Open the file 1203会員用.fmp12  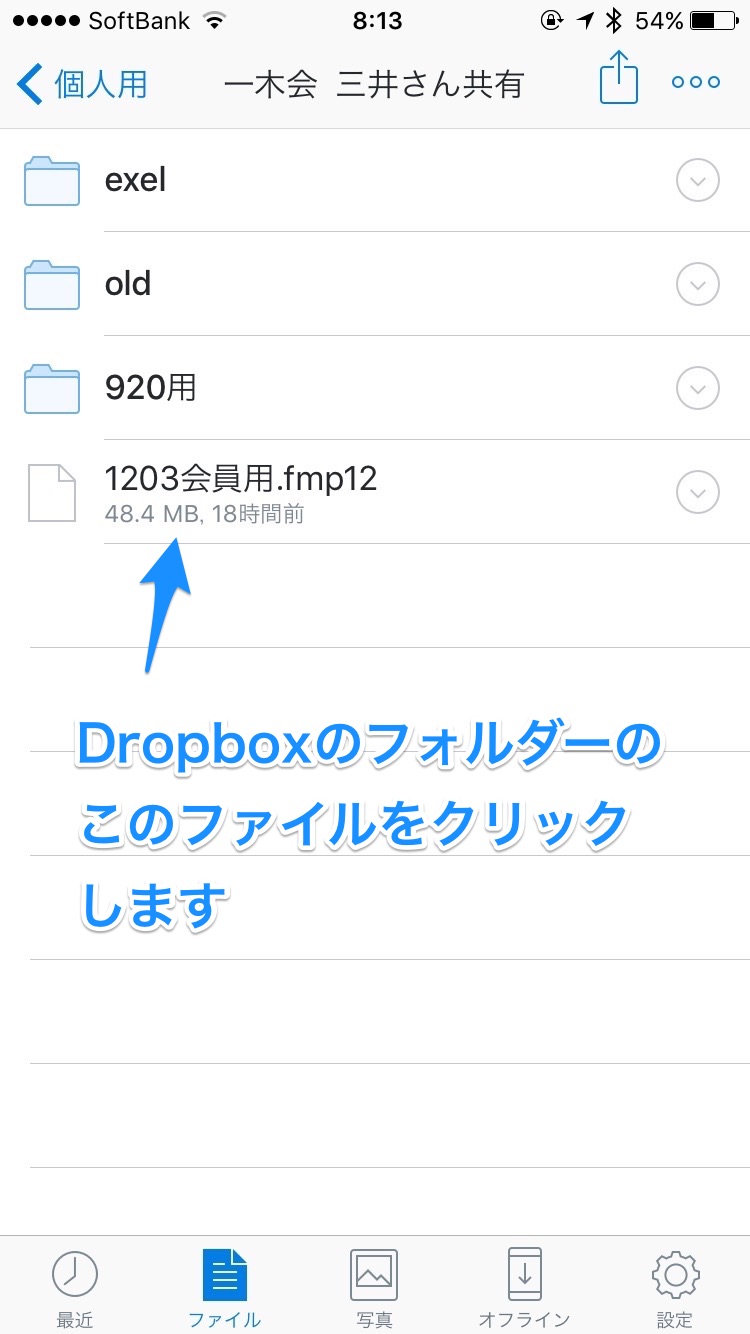(375, 492)
